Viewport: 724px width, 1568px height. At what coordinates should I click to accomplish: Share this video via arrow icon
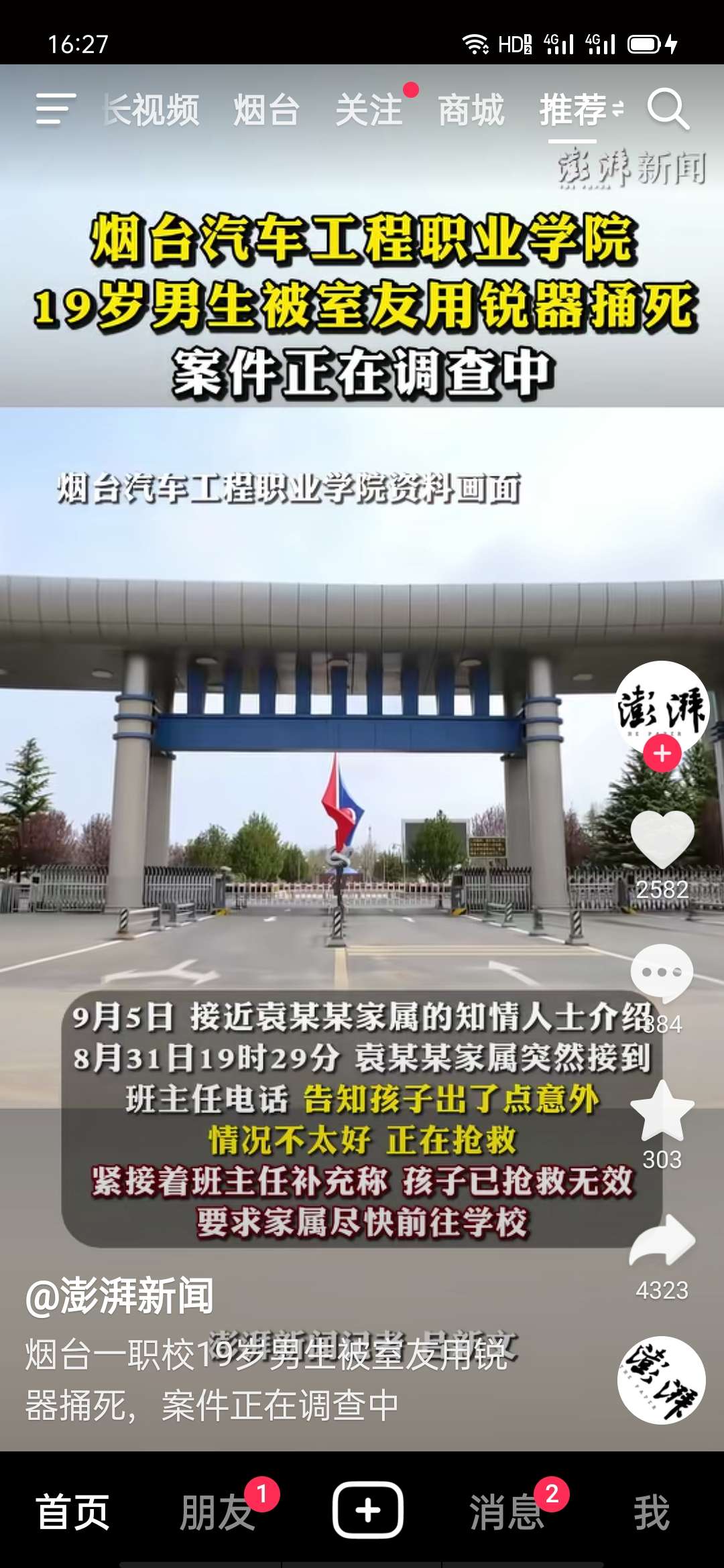click(x=662, y=1241)
